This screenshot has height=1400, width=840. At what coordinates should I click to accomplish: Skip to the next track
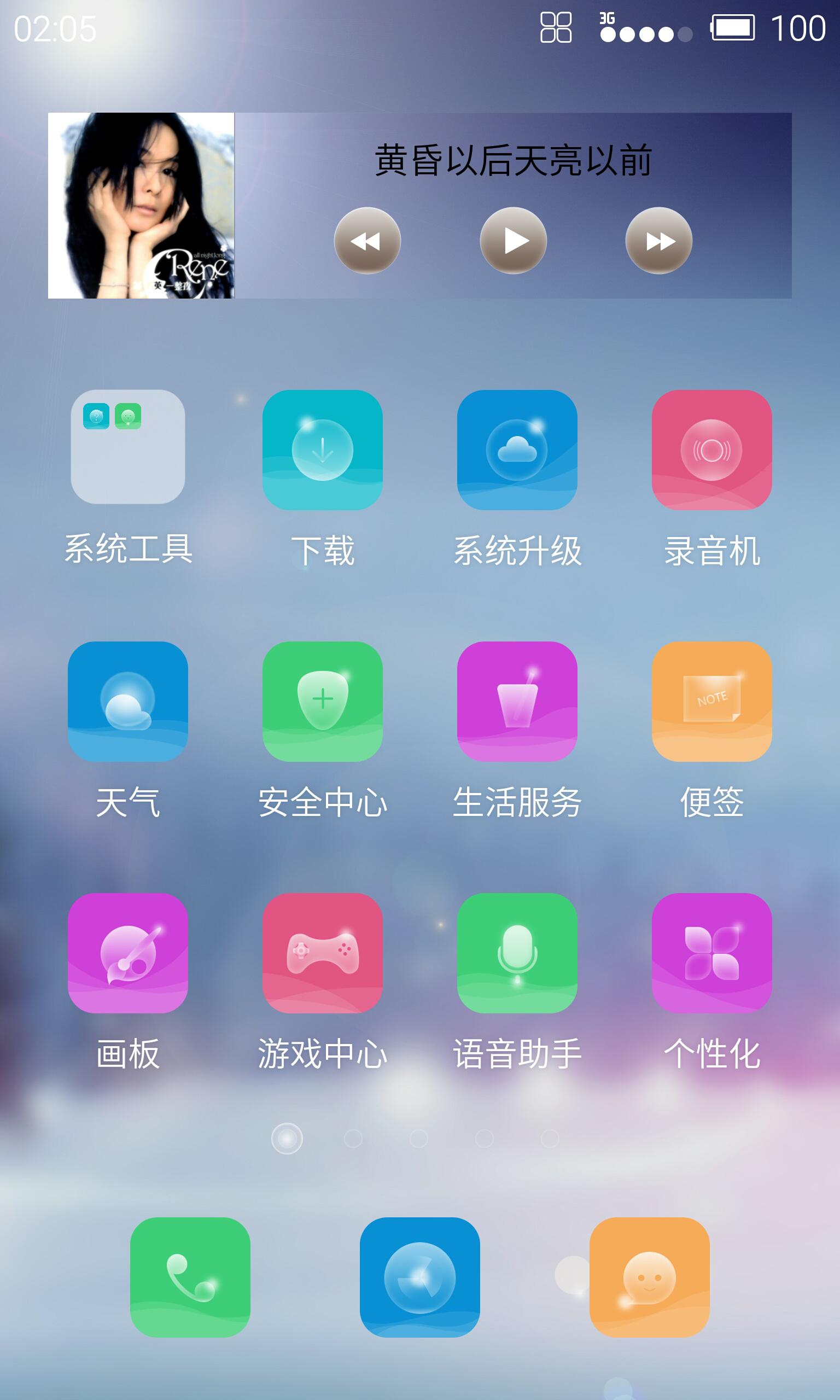click(658, 241)
